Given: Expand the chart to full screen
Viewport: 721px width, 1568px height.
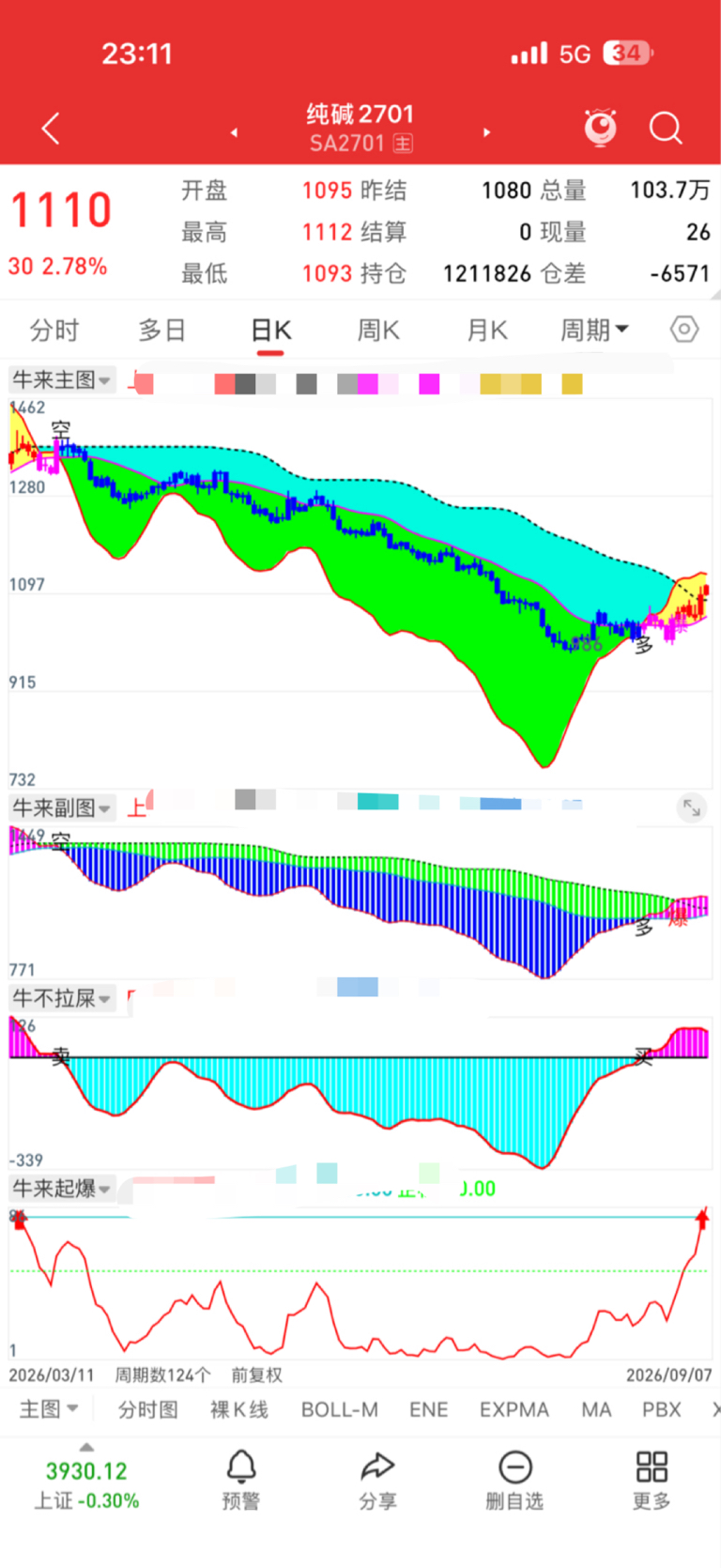Looking at the screenshot, I should (x=692, y=807).
